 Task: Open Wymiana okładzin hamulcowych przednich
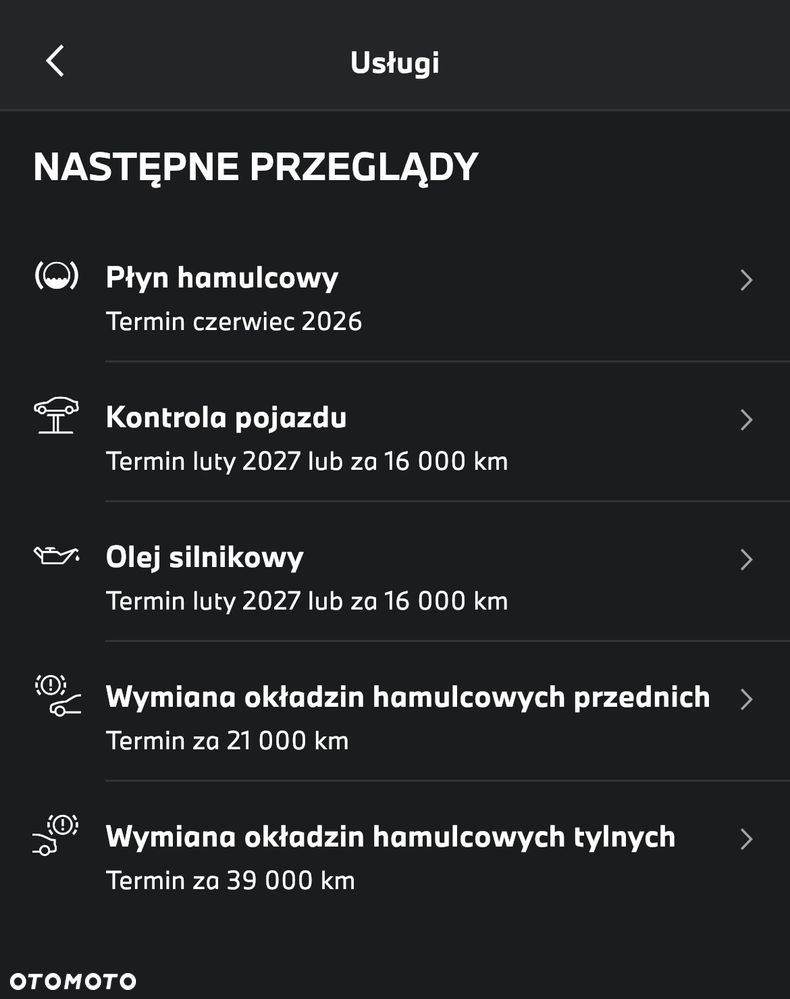[394, 717]
